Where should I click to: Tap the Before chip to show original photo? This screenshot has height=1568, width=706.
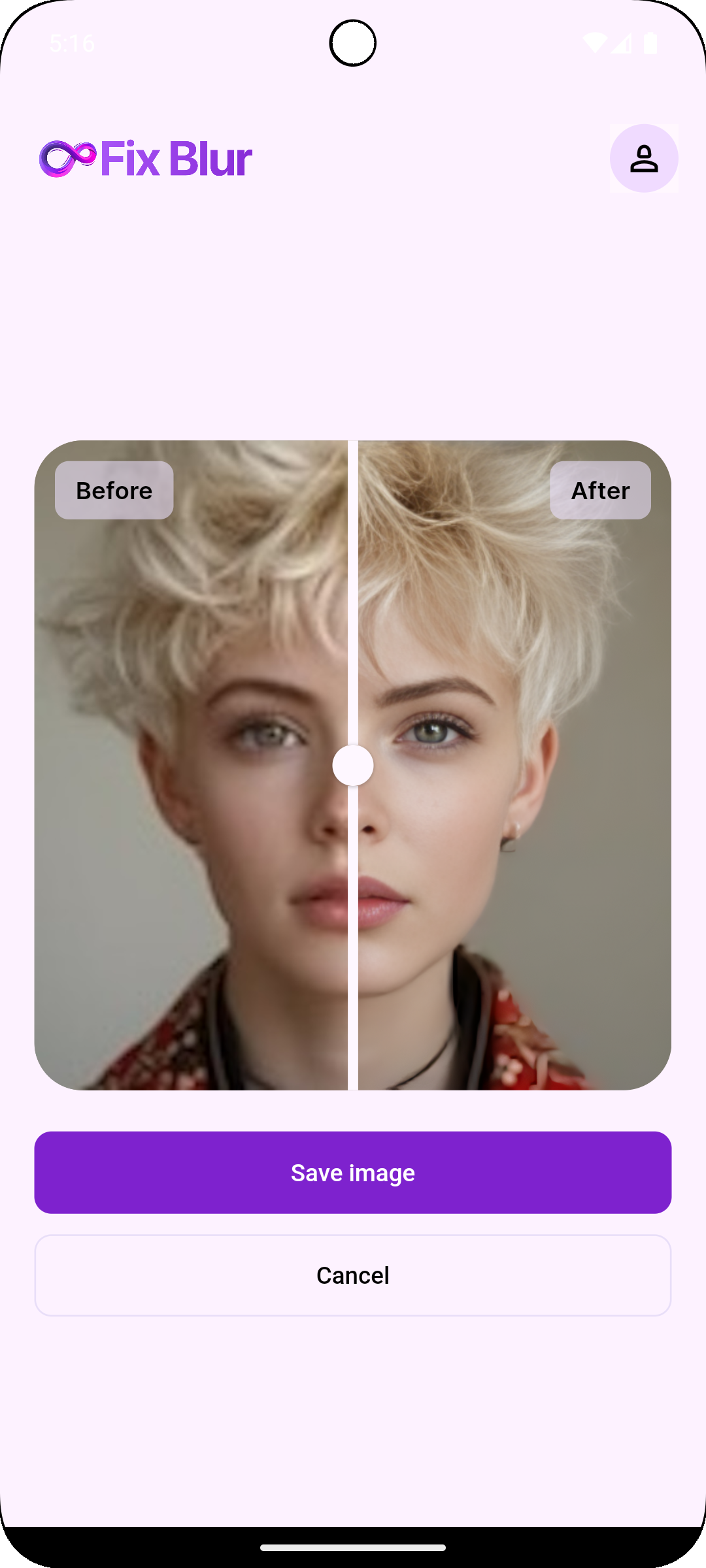[113, 490]
